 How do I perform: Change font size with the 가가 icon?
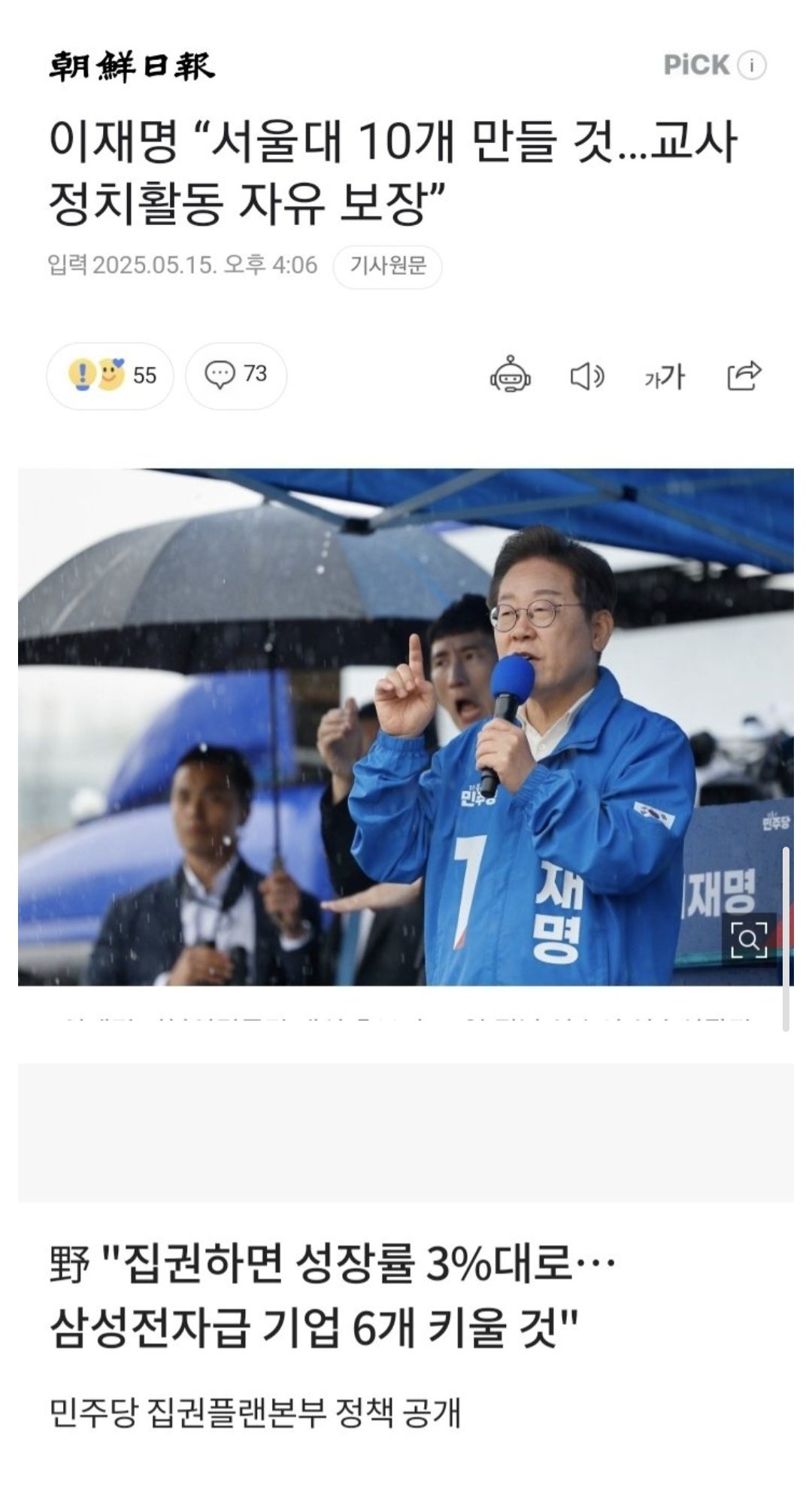[665, 375]
